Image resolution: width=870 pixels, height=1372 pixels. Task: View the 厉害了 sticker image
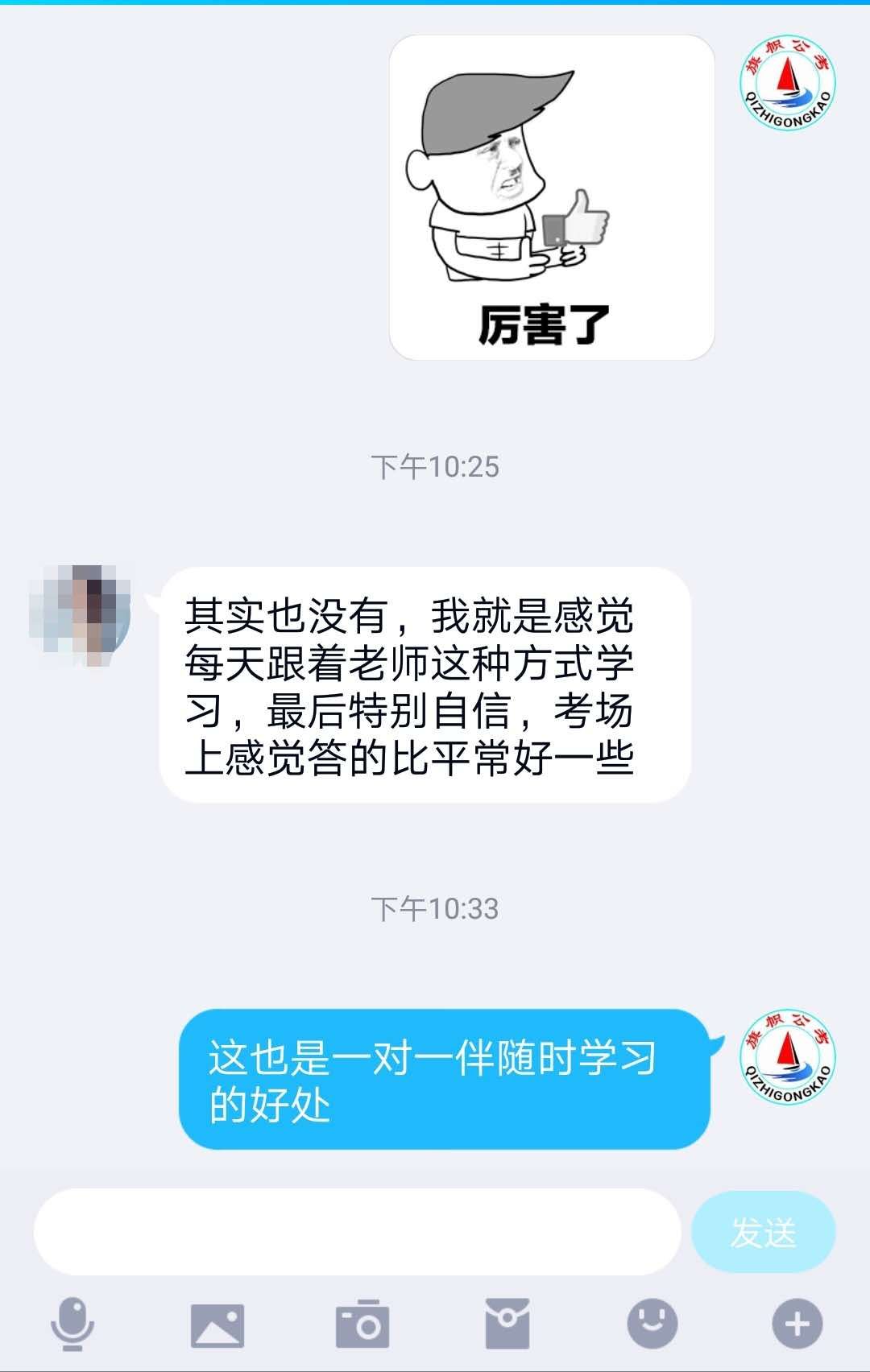pyautogui.click(x=552, y=197)
